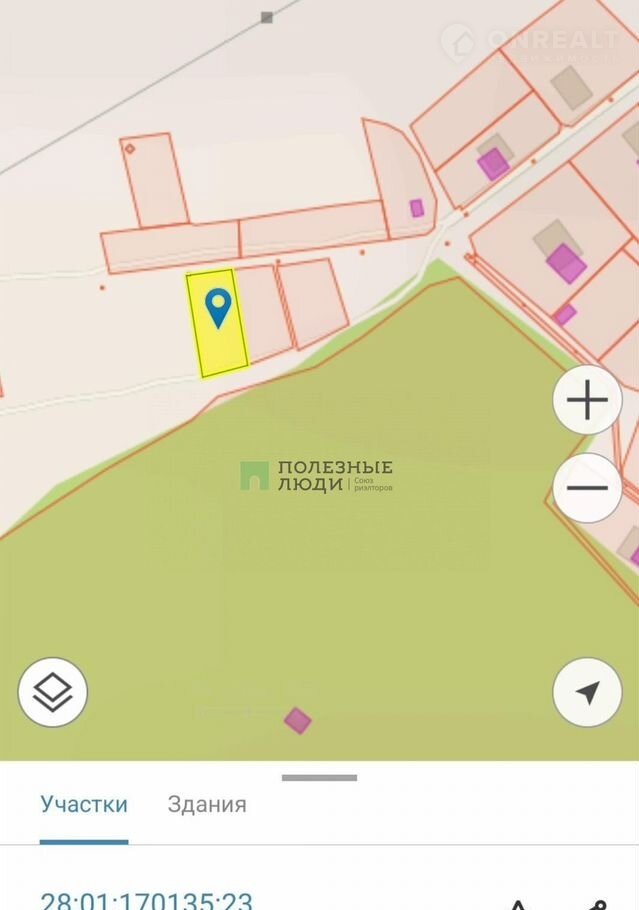The width and height of the screenshot is (639, 910).
Task: Switch to the Здания tab
Action: click(207, 804)
